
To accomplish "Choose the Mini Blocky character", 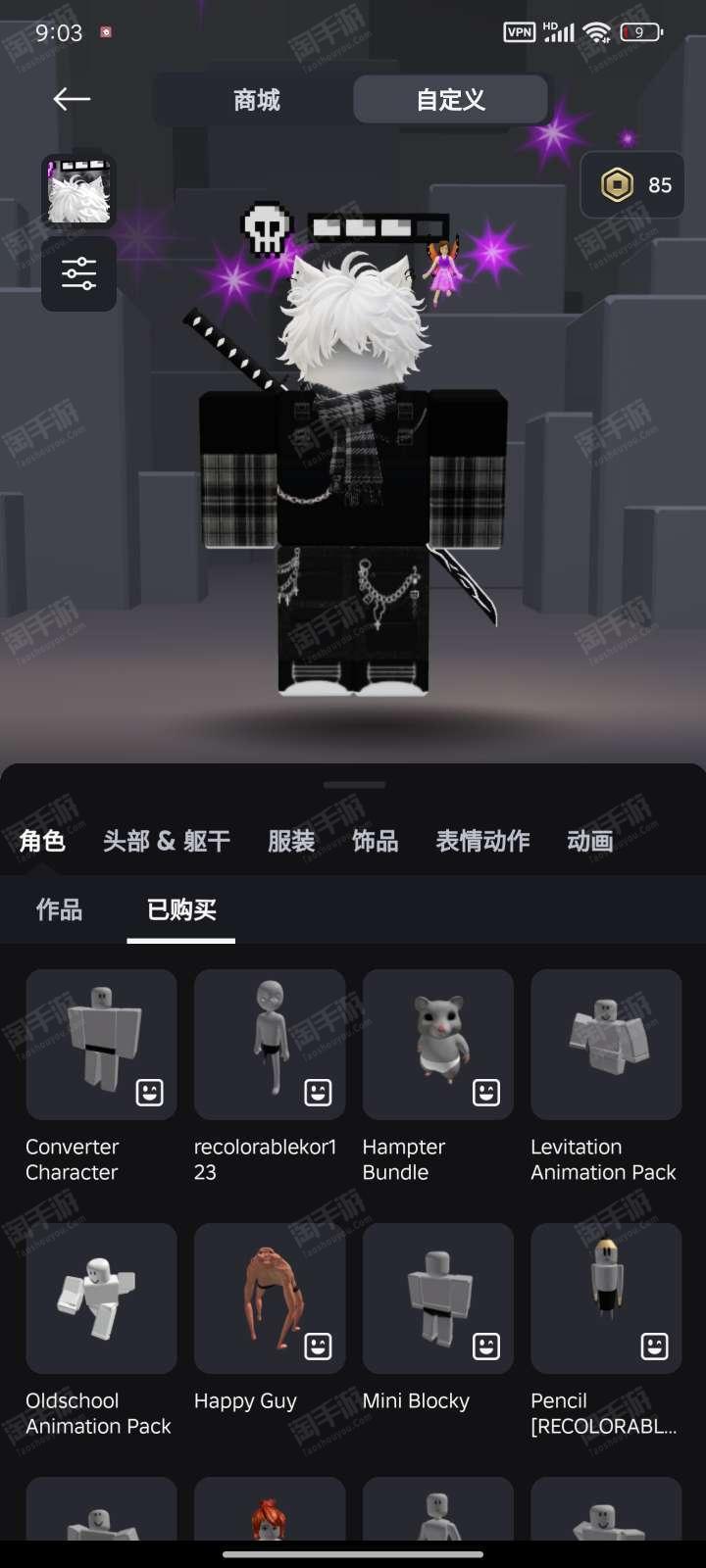I will pos(437,1298).
